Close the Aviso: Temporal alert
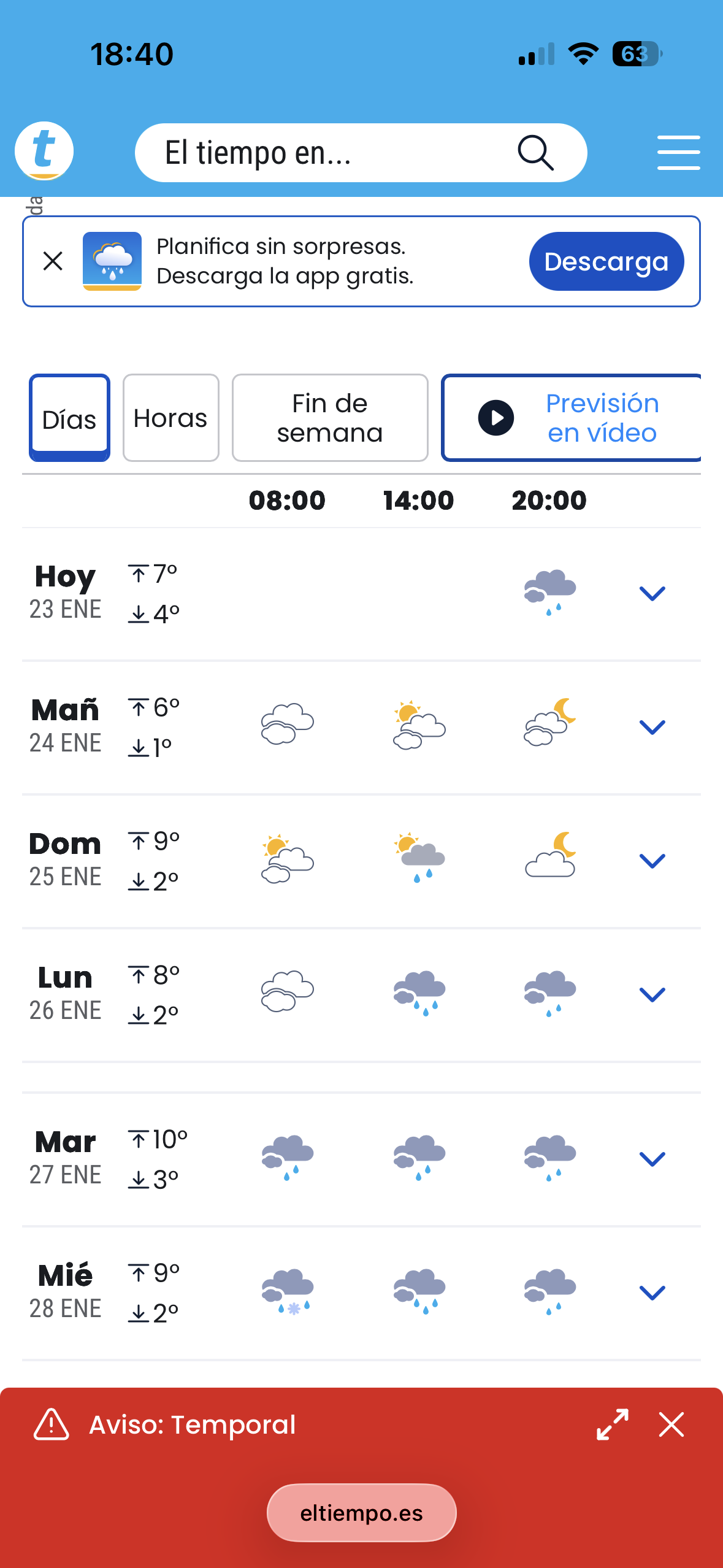 (x=671, y=1424)
